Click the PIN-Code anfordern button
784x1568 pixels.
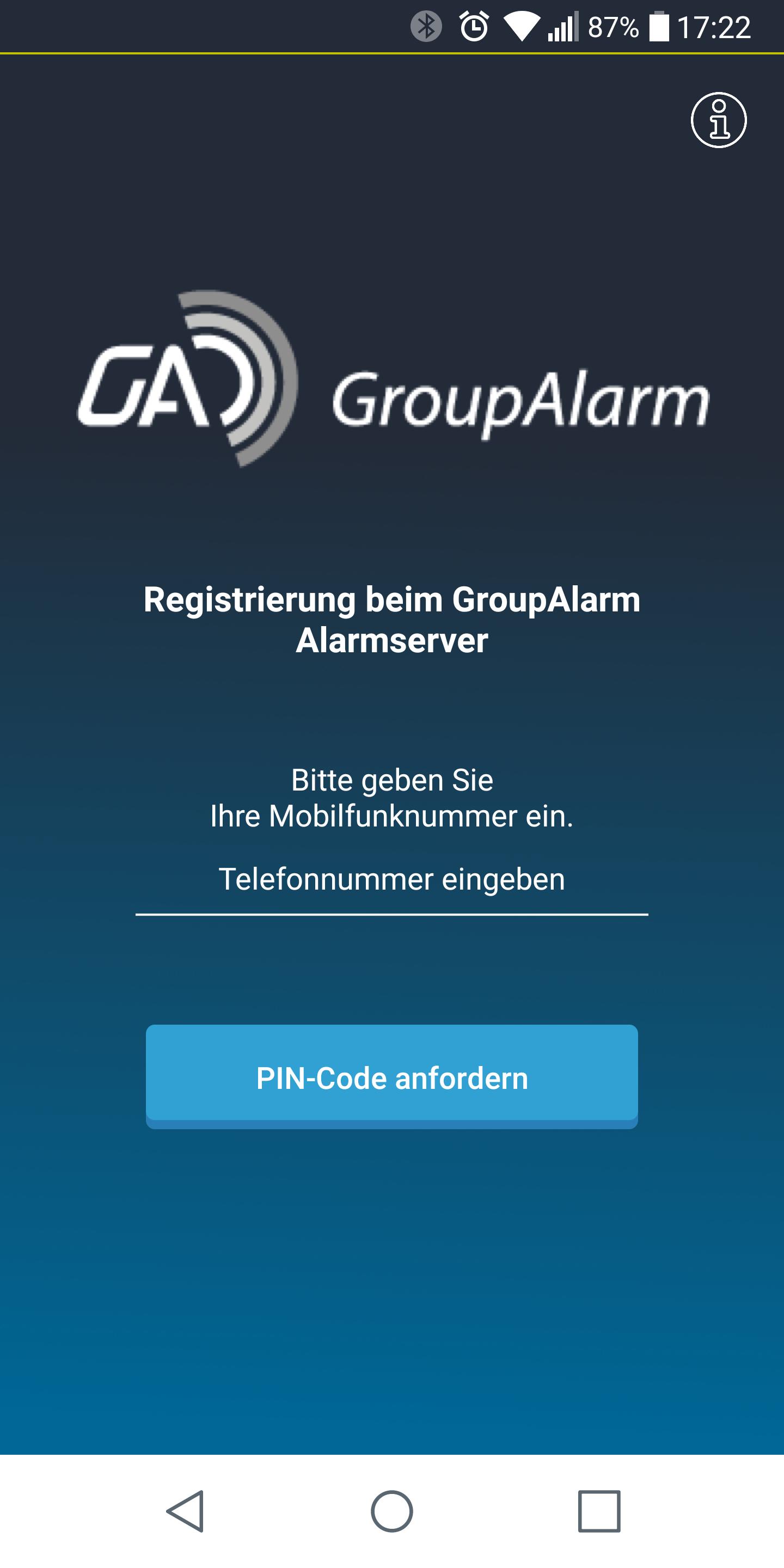coord(391,1074)
